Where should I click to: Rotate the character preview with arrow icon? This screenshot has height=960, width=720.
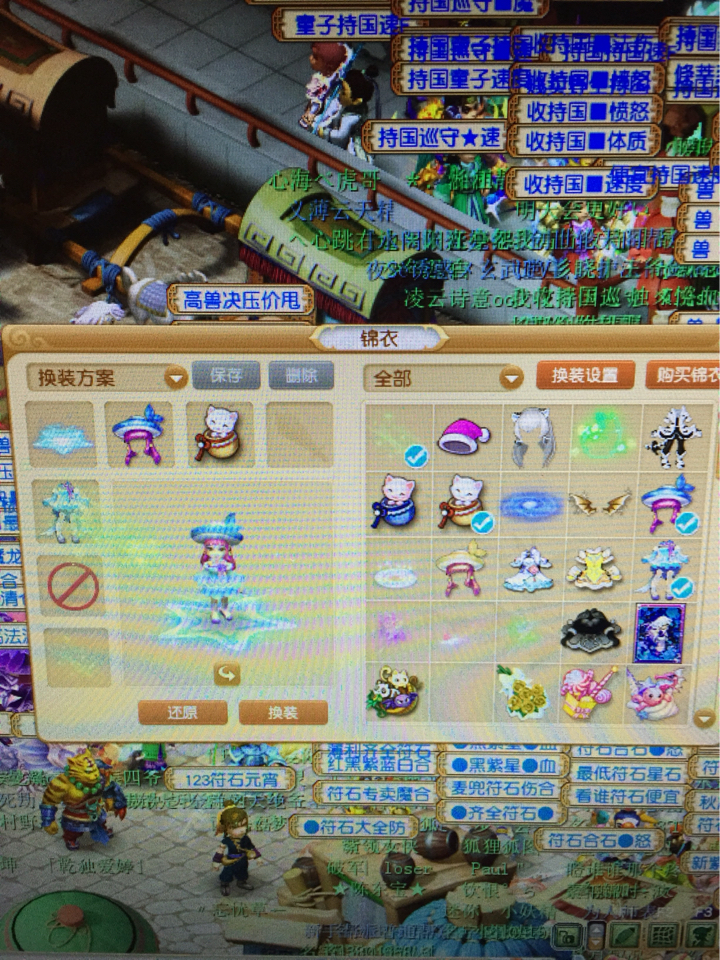(x=227, y=675)
